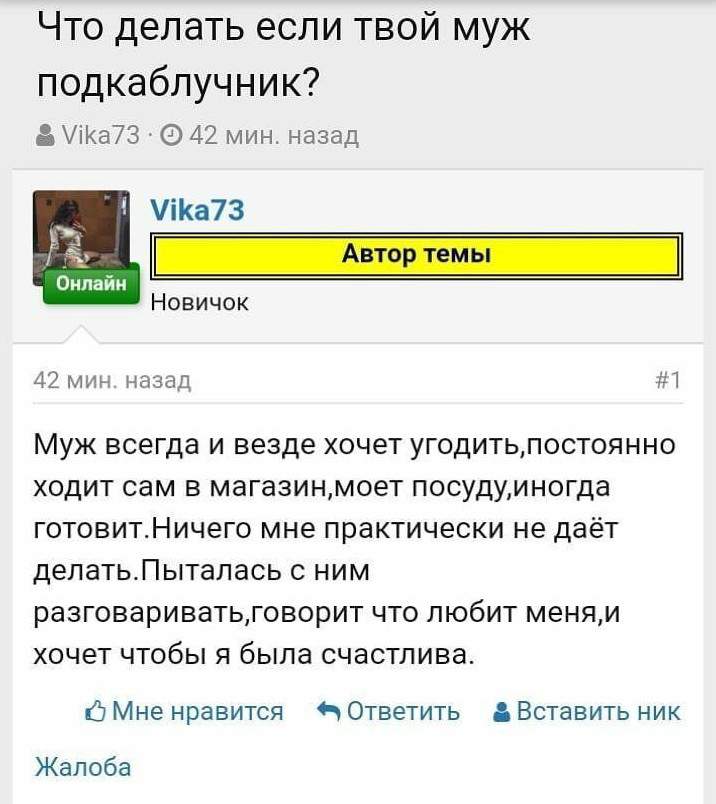Report the post with Жалоба
Viewport: 716px width, 804px height.
click(x=83, y=767)
